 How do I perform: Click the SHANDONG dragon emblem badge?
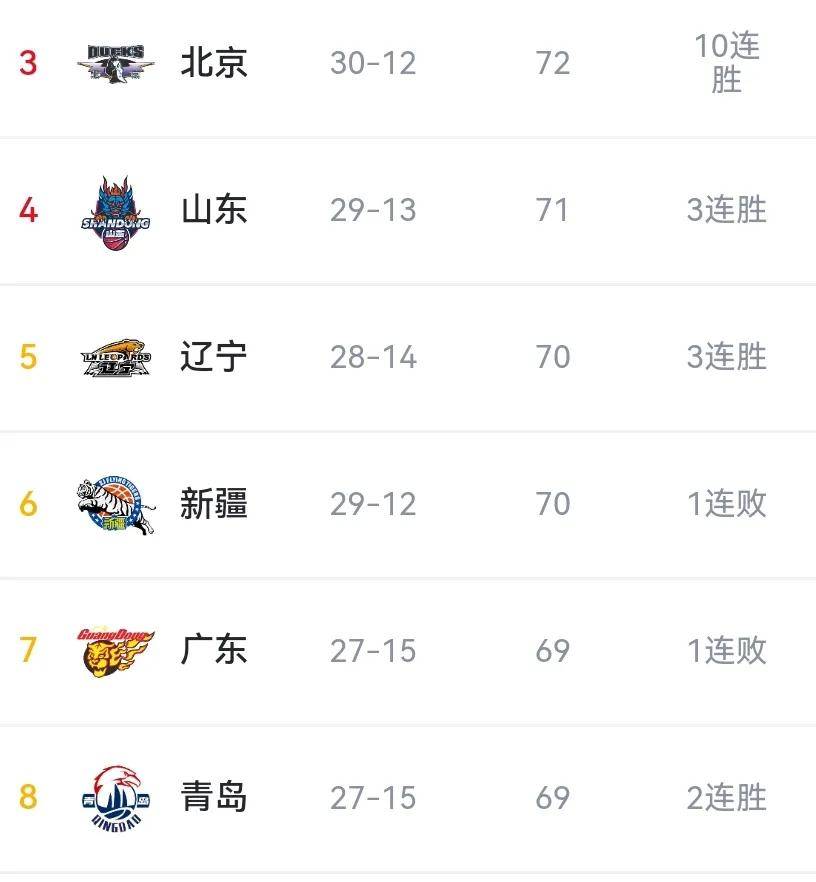[x=115, y=210]
